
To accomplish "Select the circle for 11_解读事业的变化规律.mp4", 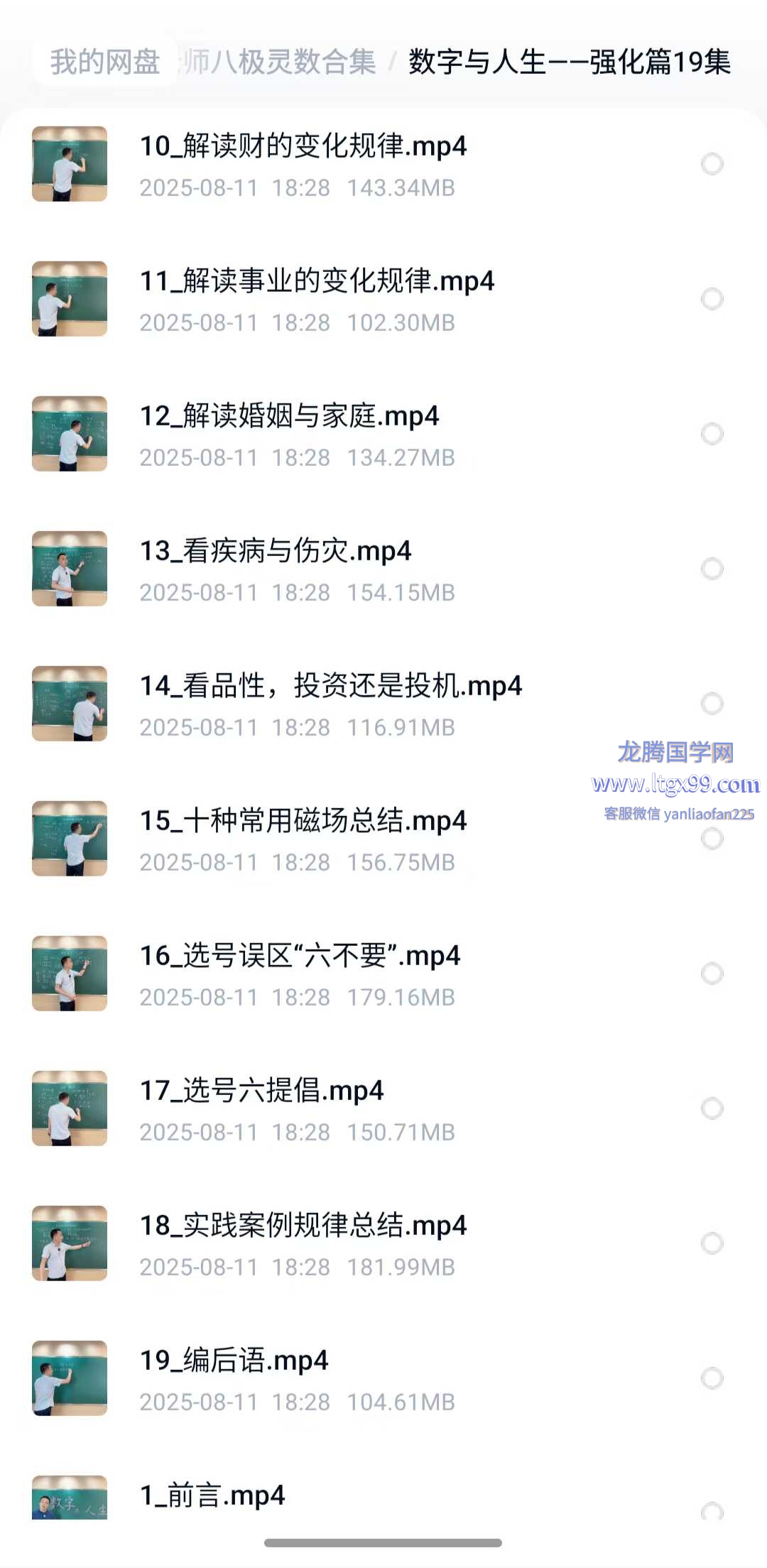I will point(712,299).
